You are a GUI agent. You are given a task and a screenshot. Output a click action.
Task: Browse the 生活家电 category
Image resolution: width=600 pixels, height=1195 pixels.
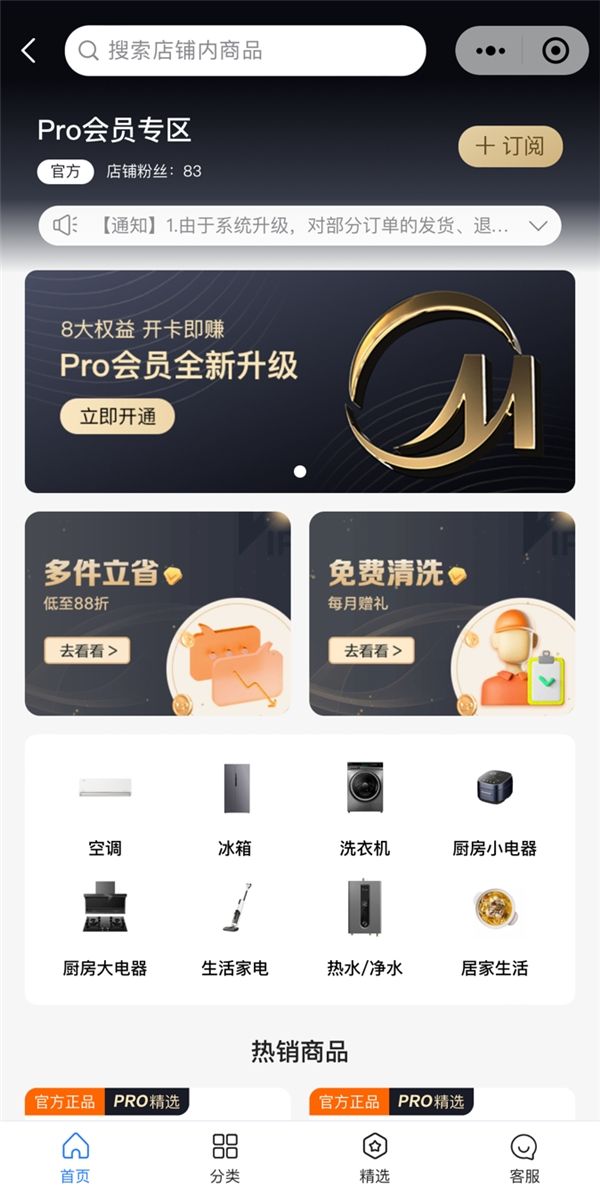pos(235,929)
